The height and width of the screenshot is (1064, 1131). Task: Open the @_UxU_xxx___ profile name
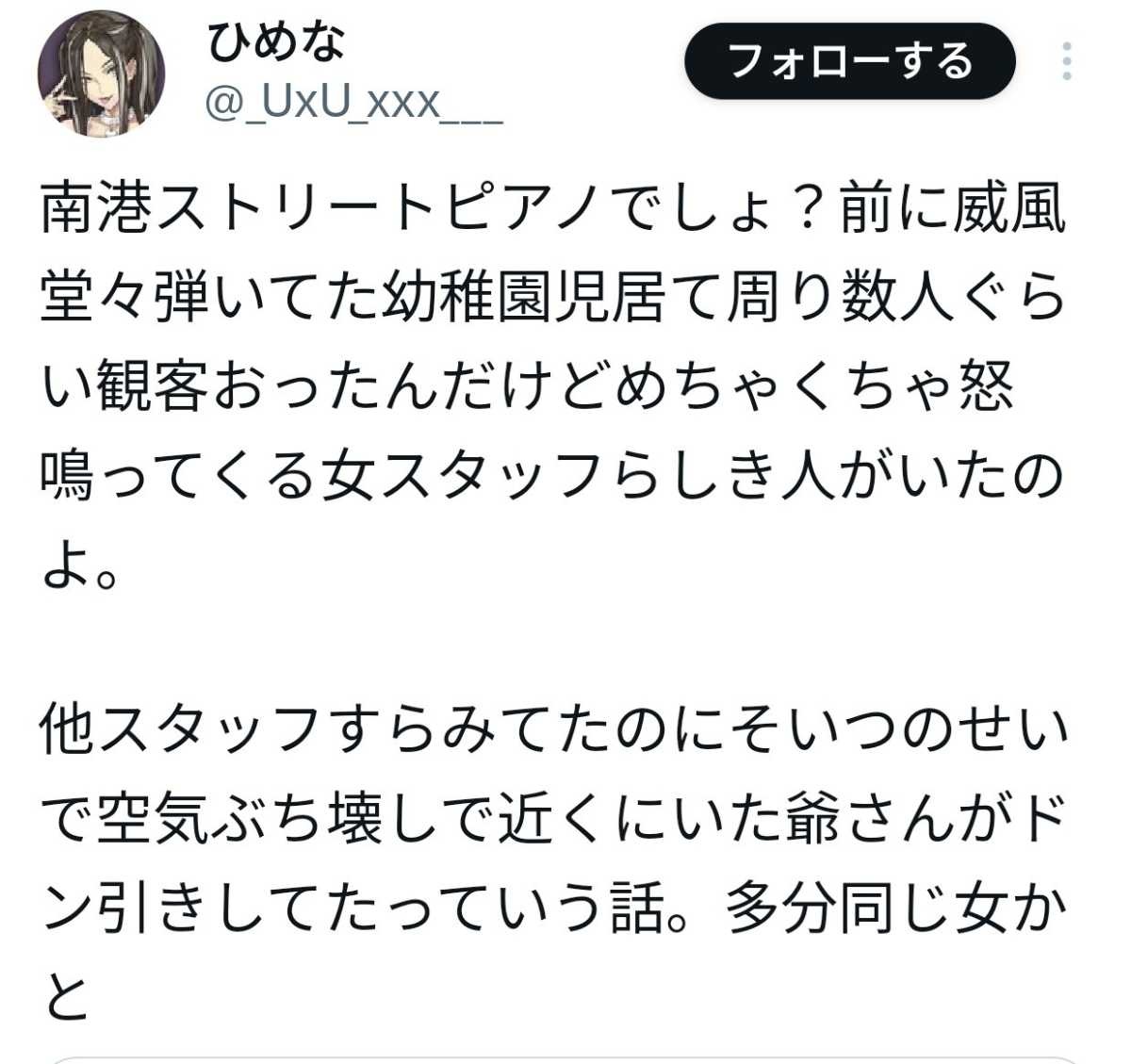click(x=353, y=102)
